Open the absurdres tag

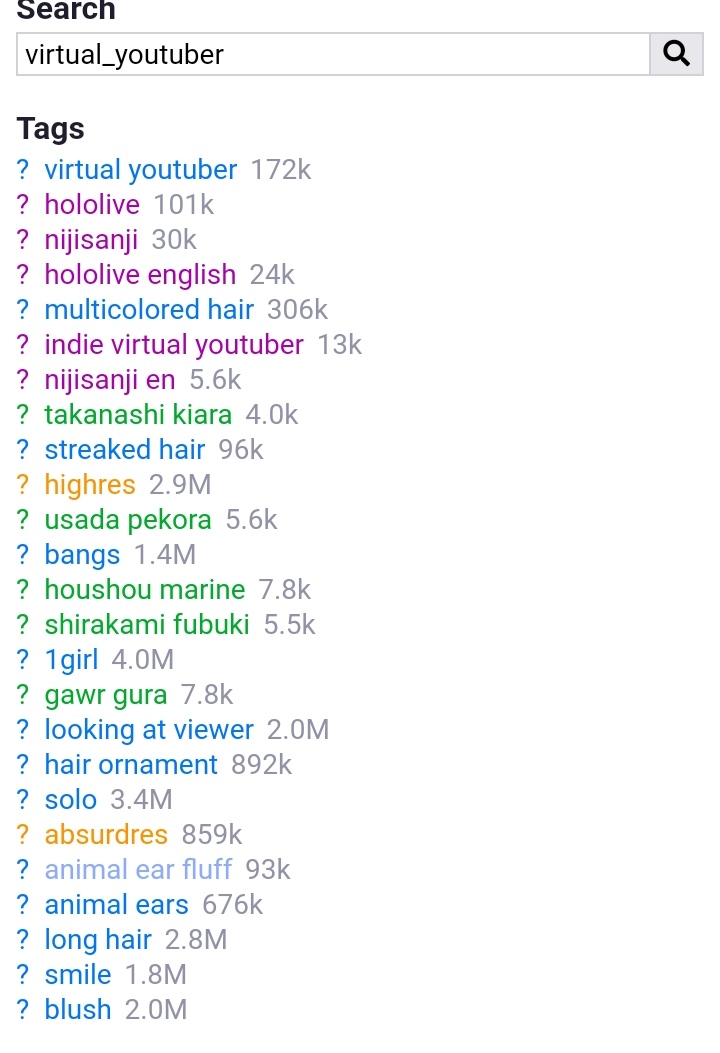pos(106,835)
